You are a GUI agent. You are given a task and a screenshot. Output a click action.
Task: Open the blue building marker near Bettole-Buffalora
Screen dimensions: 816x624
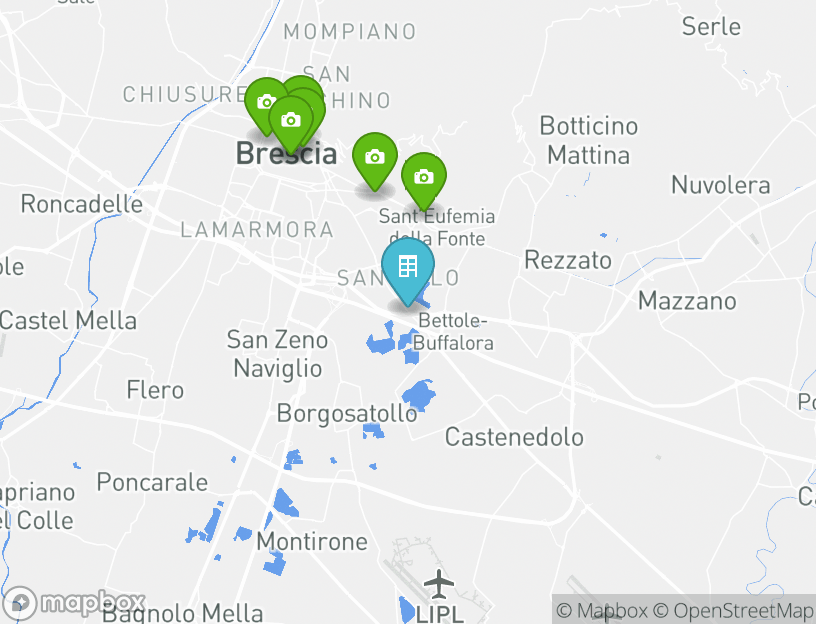pos(407,267)
